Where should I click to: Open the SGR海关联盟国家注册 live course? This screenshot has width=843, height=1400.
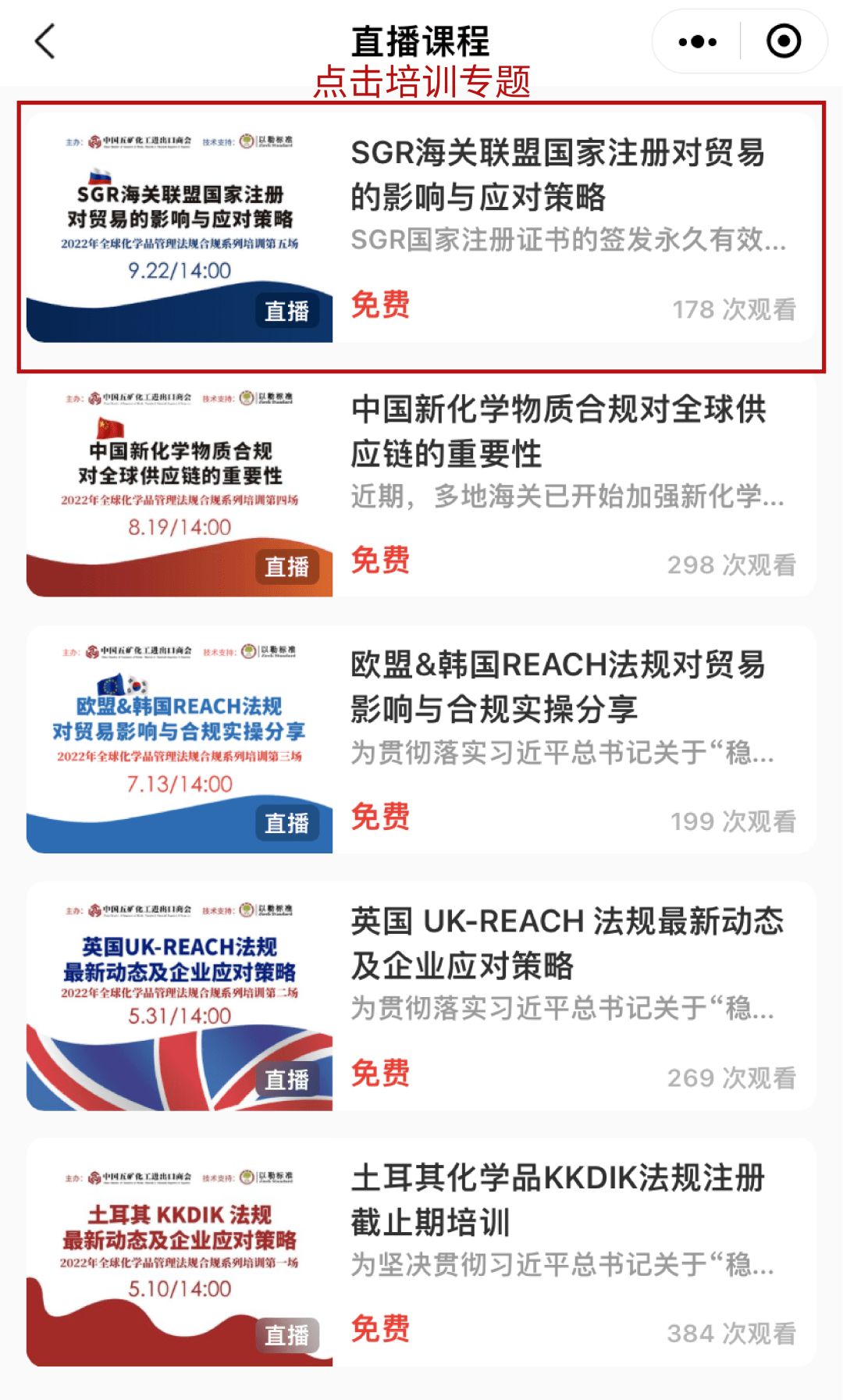click(557, 175)
